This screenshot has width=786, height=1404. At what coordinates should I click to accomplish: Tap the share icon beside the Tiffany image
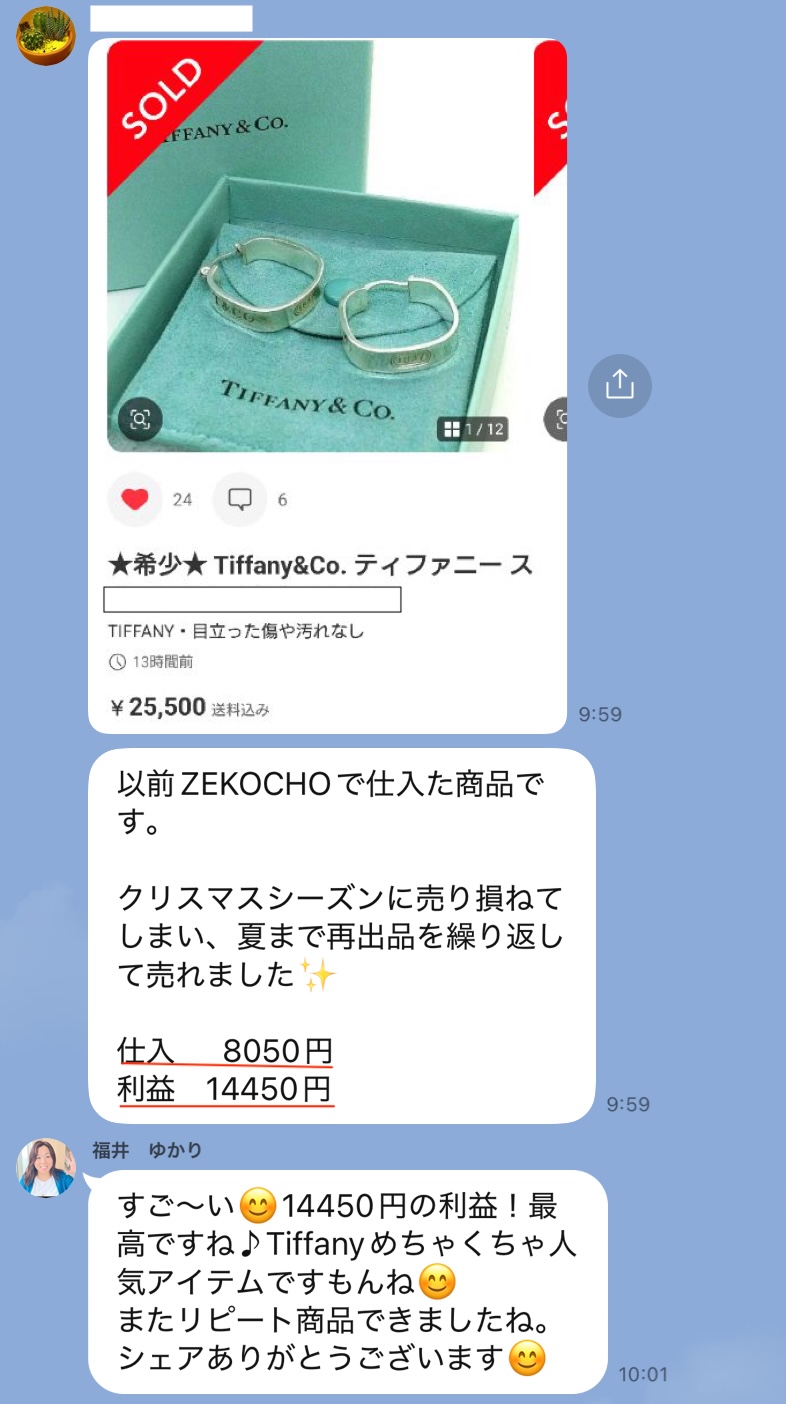coord(619,385)
